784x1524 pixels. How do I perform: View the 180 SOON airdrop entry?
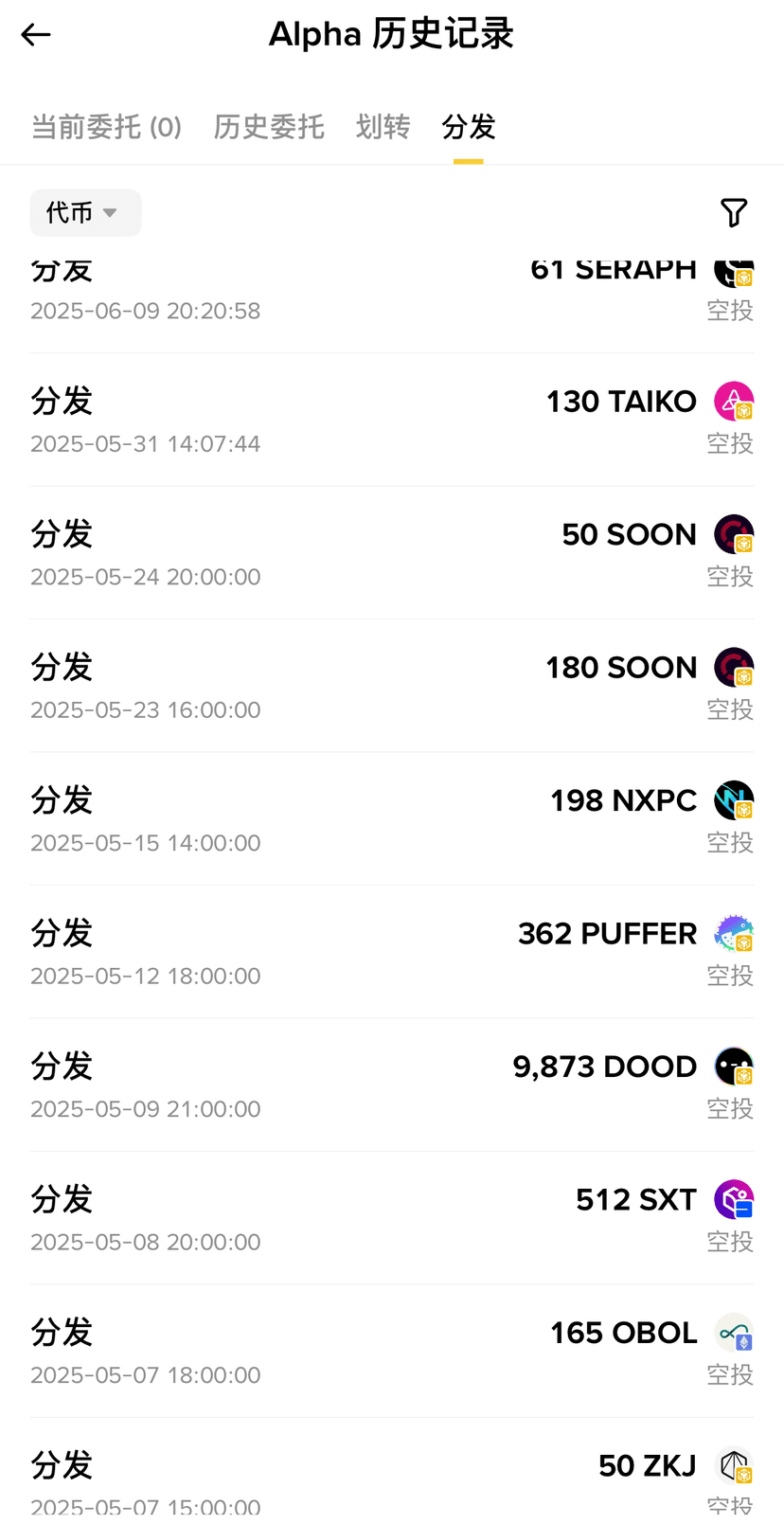point(392,686)
